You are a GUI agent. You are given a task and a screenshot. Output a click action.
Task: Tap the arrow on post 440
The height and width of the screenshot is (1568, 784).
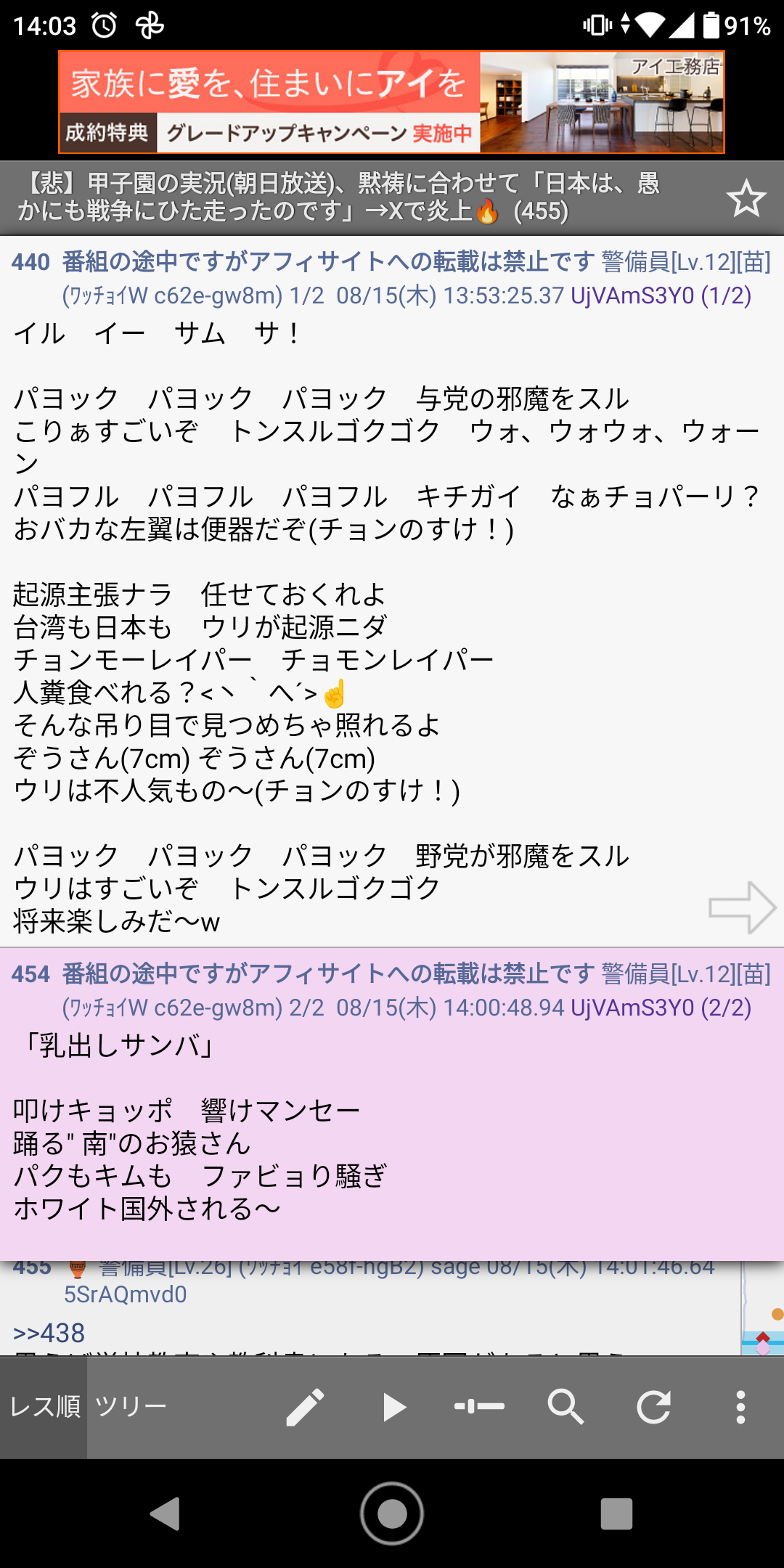[x=742, y=907]
